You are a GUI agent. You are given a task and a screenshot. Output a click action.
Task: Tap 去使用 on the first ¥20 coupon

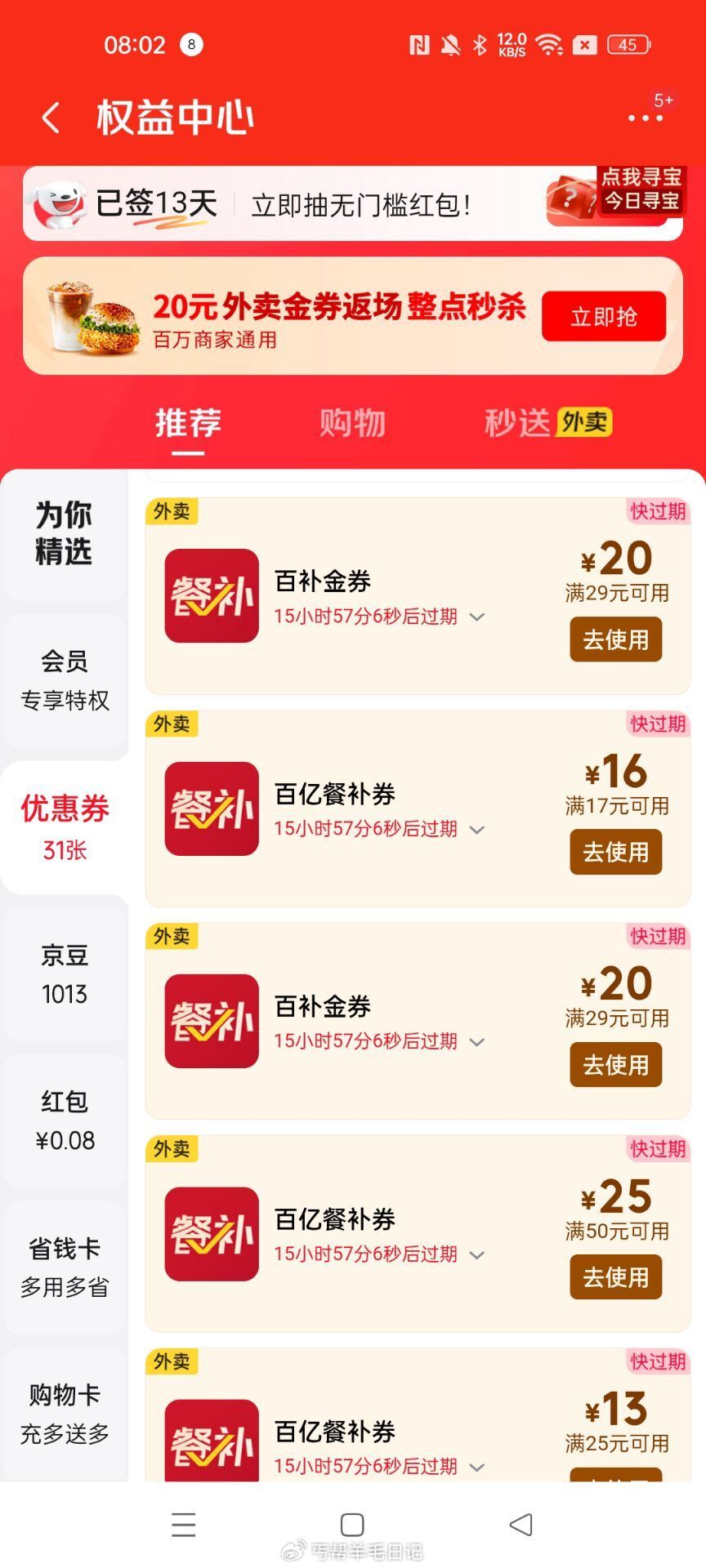[615, 640]
